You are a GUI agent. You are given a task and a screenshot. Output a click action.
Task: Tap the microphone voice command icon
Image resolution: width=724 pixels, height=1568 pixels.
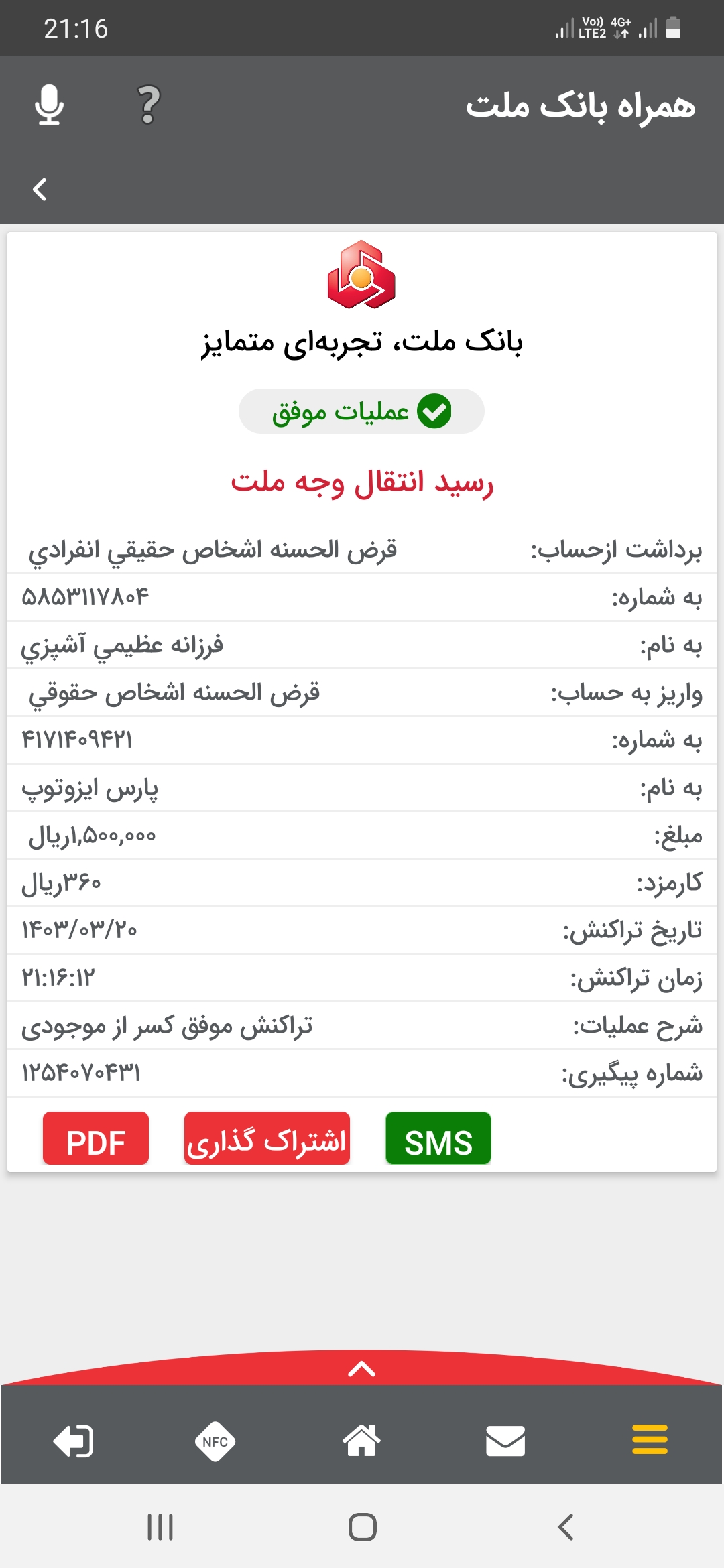pos(50,105)
